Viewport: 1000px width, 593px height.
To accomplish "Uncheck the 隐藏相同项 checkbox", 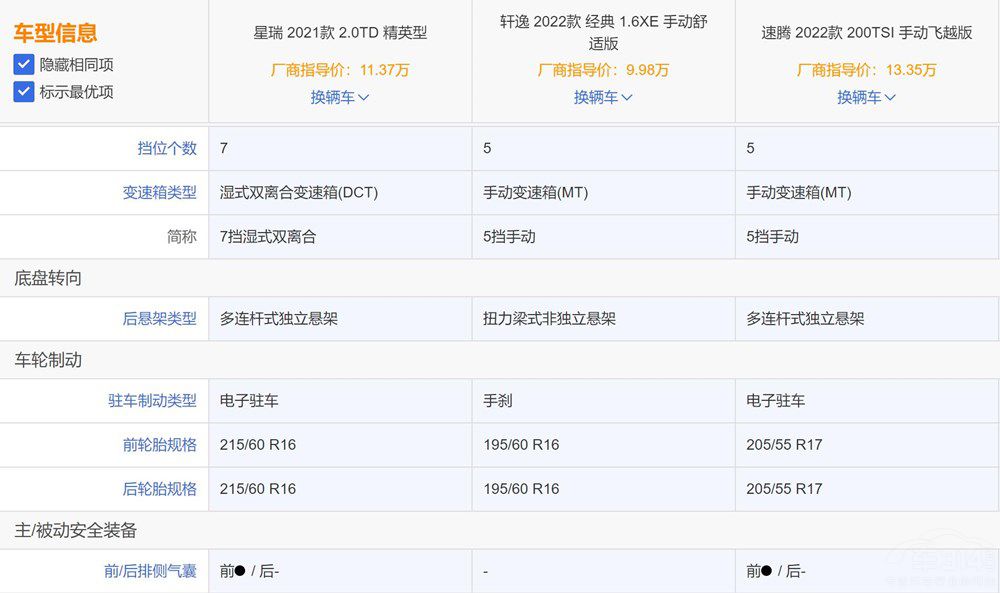I will tap(24, 64).
